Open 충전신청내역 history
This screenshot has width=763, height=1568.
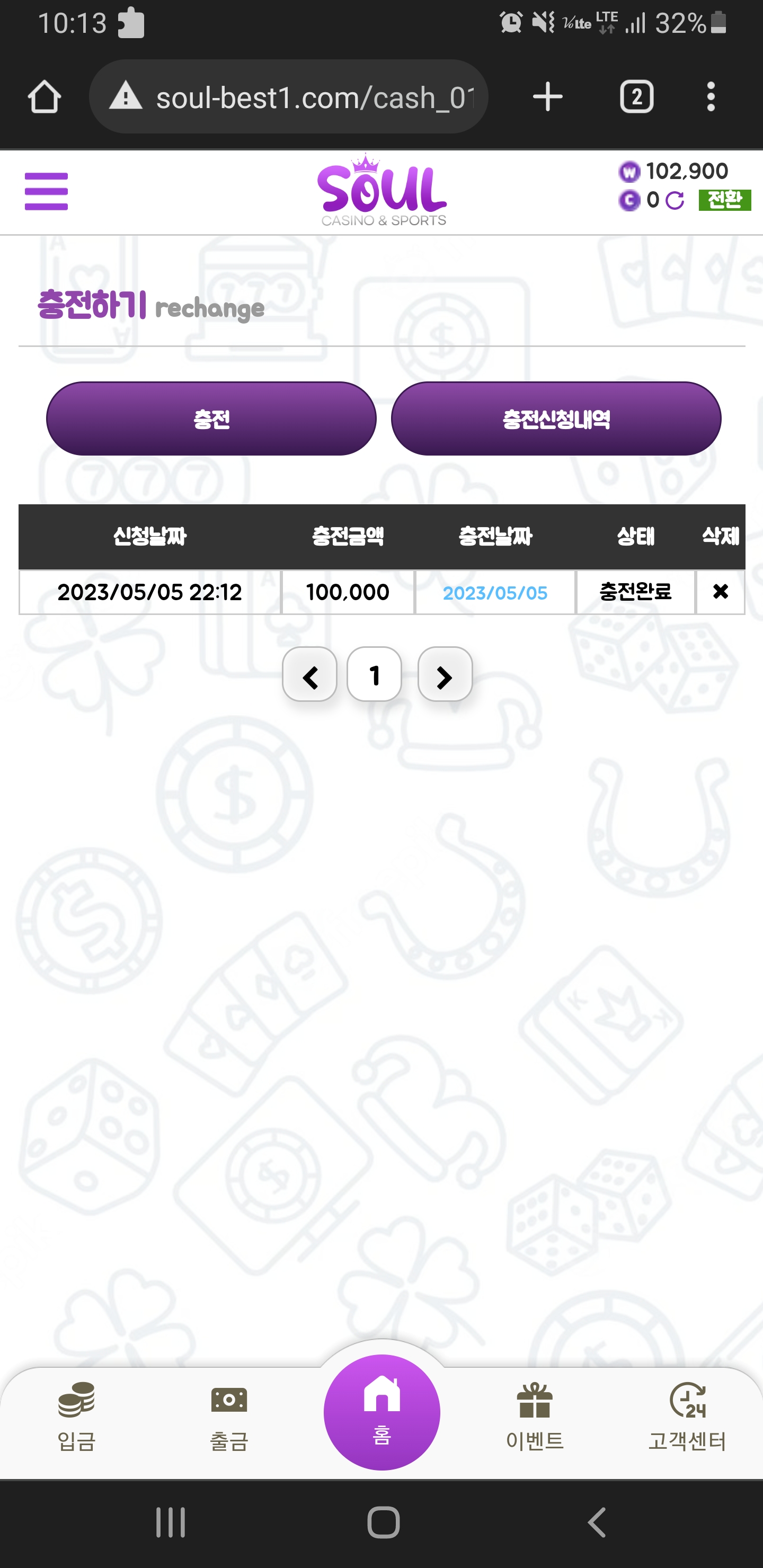(x=556, y=419)
